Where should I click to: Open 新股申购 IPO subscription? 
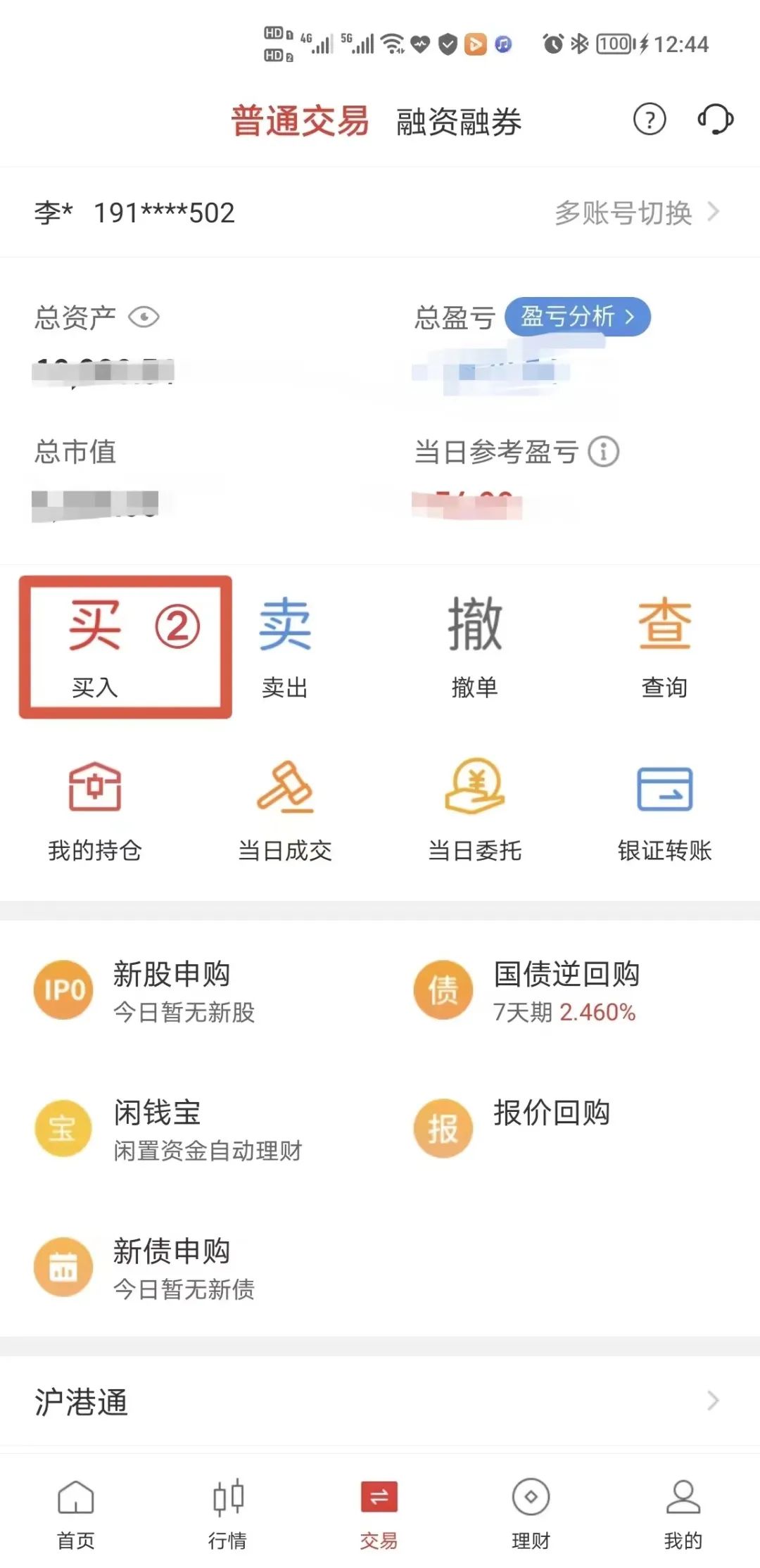[x=145, y=991]
